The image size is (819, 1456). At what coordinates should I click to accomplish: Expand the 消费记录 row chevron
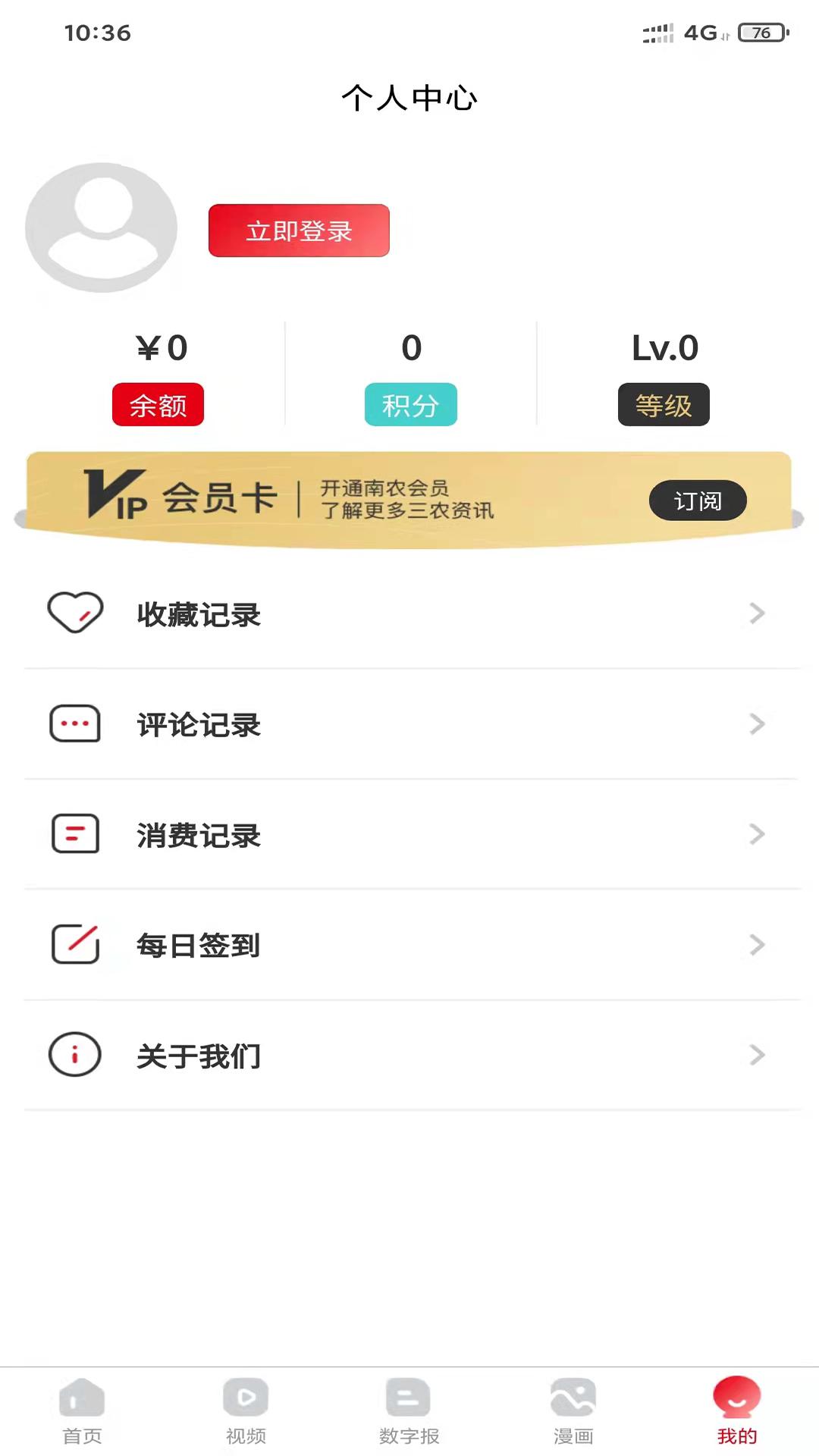click(x=756, y=834)
